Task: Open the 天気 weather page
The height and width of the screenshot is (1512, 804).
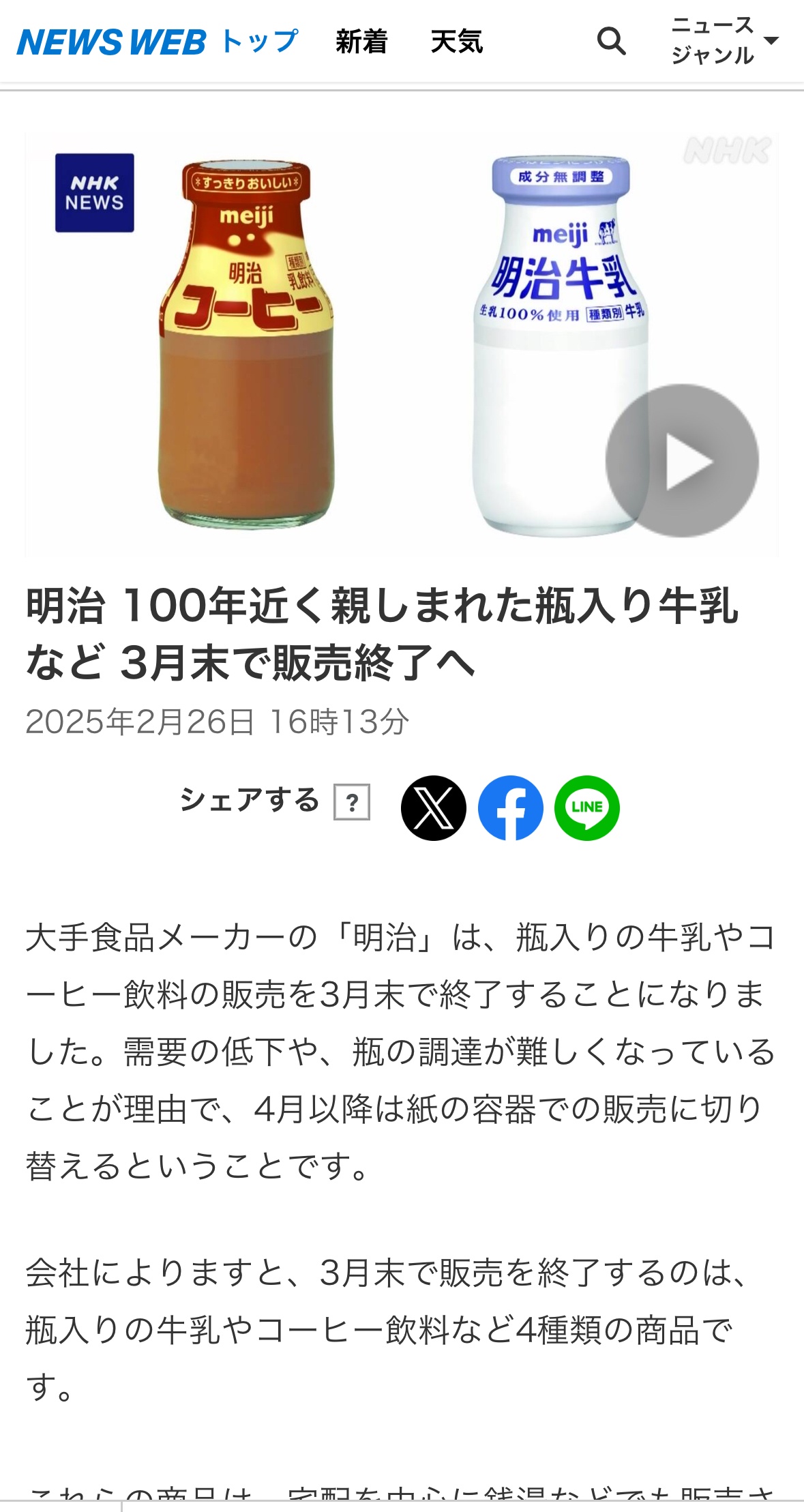Action: tap(457, 42)
